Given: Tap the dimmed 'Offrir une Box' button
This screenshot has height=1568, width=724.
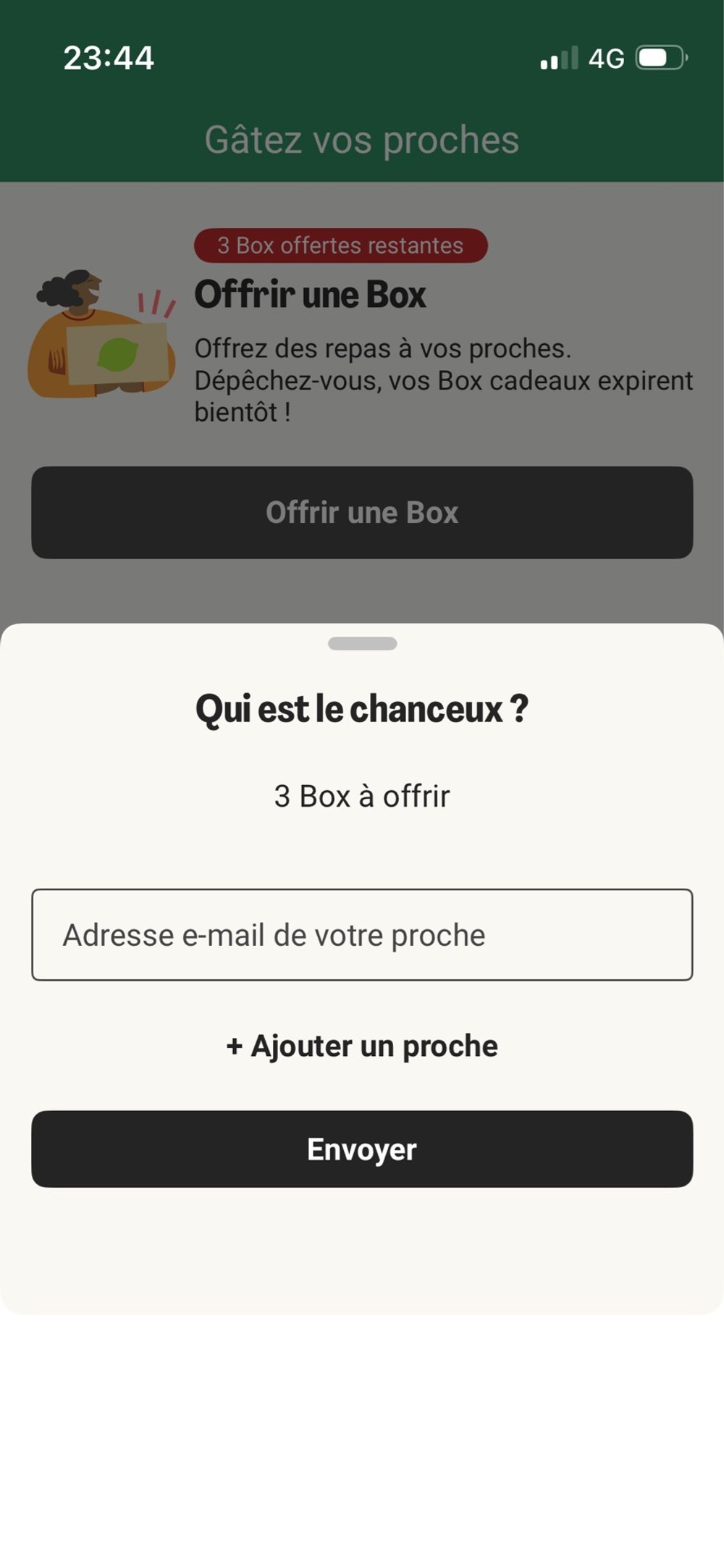Looking at the screenshot, I should (362, 512).
